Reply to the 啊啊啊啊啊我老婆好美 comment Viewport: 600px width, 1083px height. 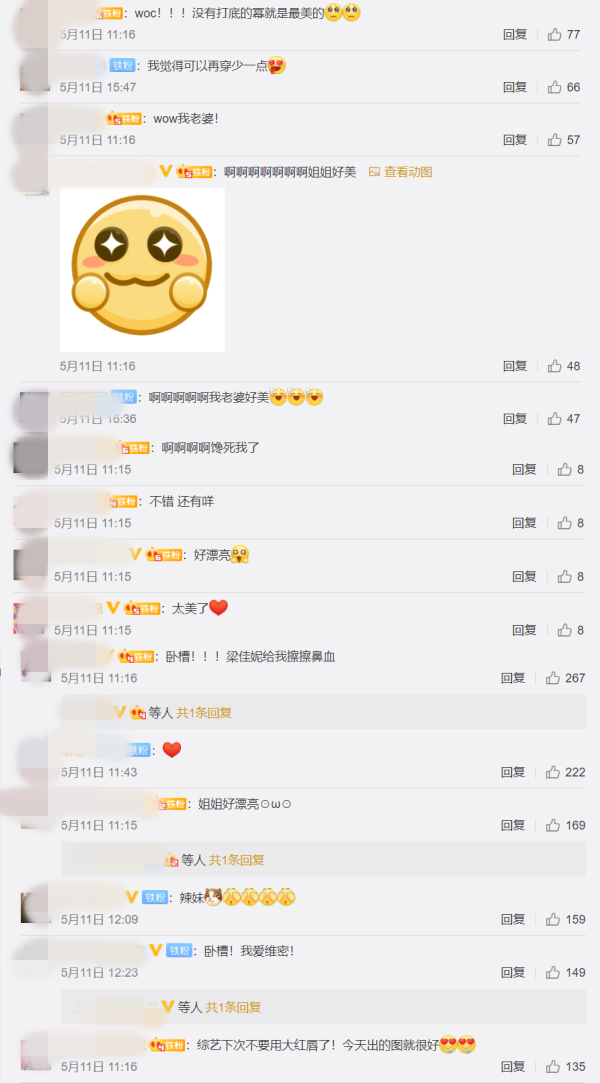pyautogui.click(x=514, y=419)
